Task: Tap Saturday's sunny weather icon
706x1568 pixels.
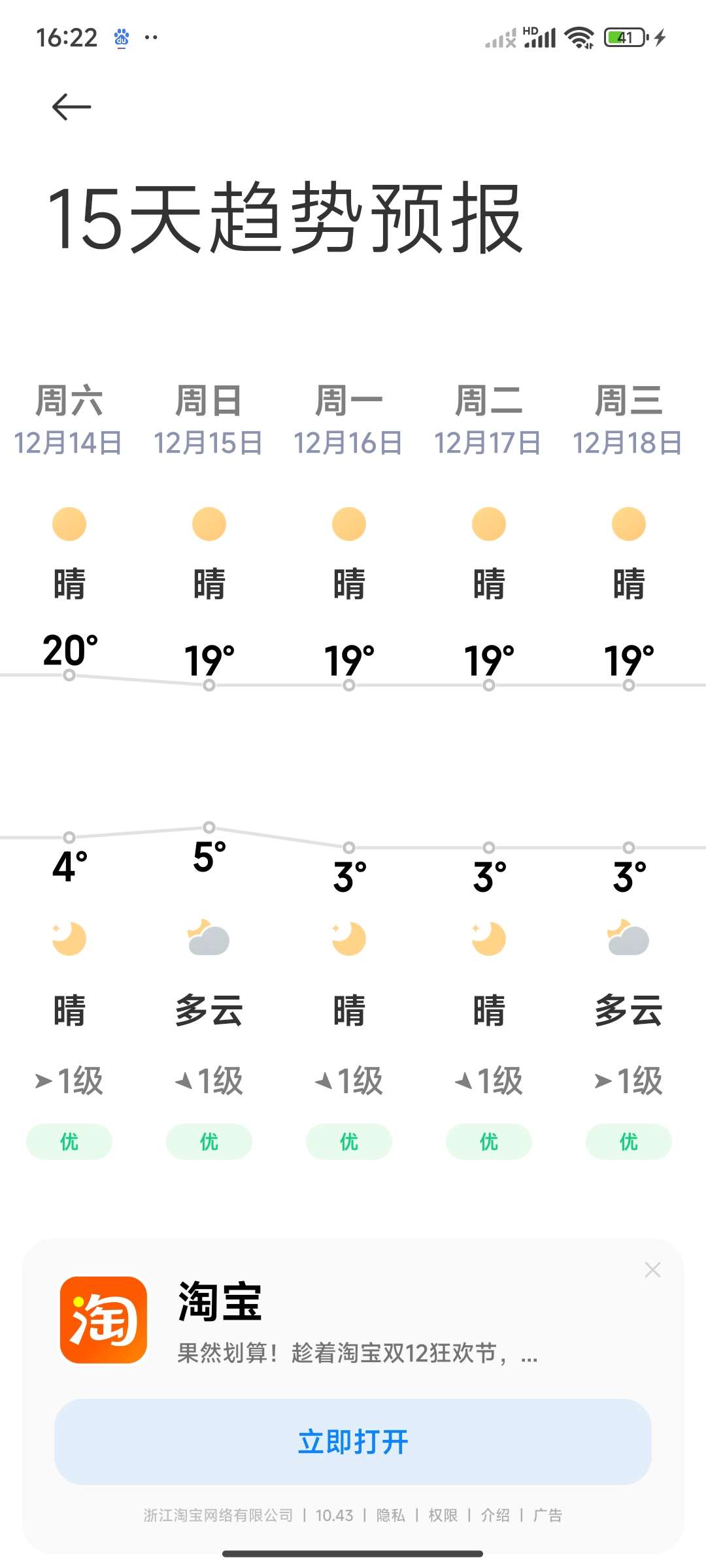Action: [x=70, y=523]
